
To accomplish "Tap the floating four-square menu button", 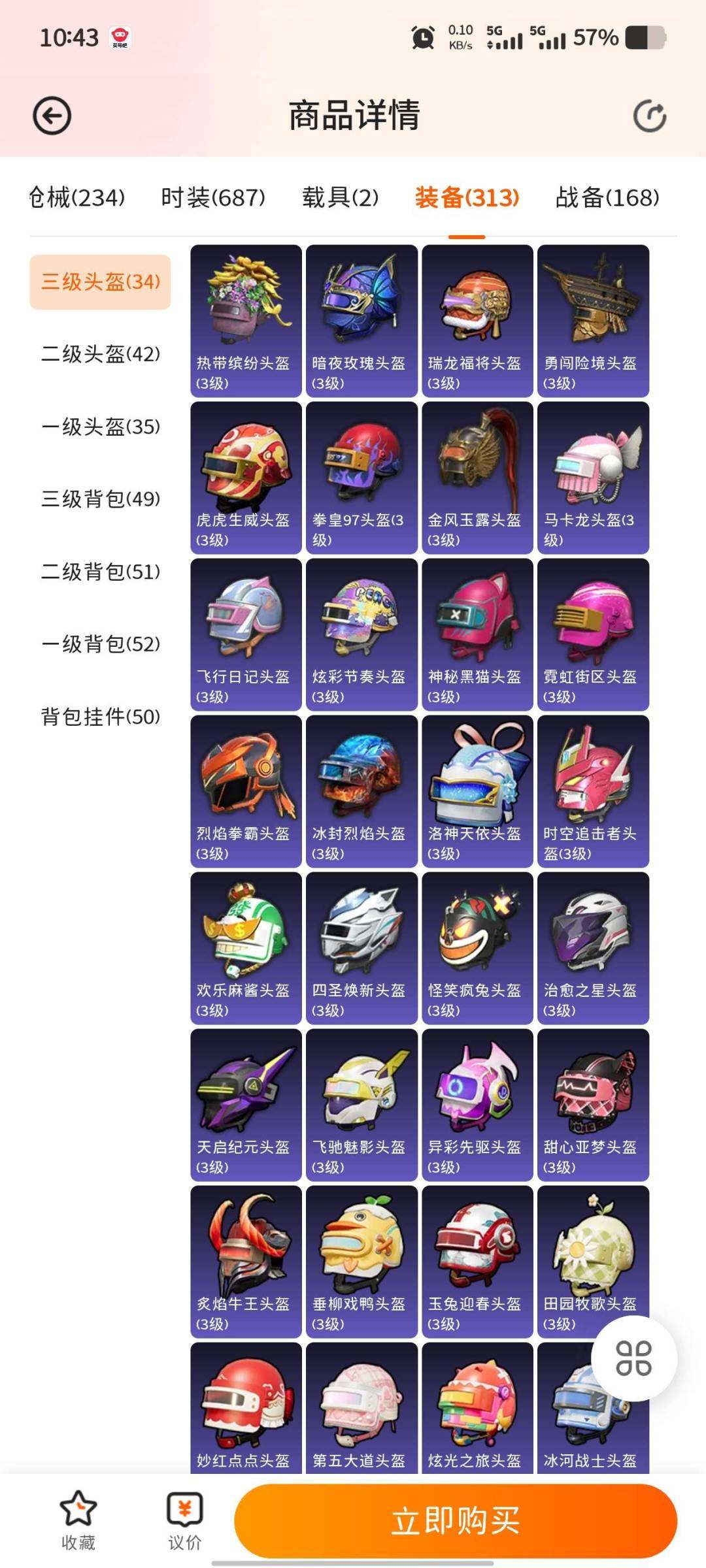I will [x=633, y=1358].
